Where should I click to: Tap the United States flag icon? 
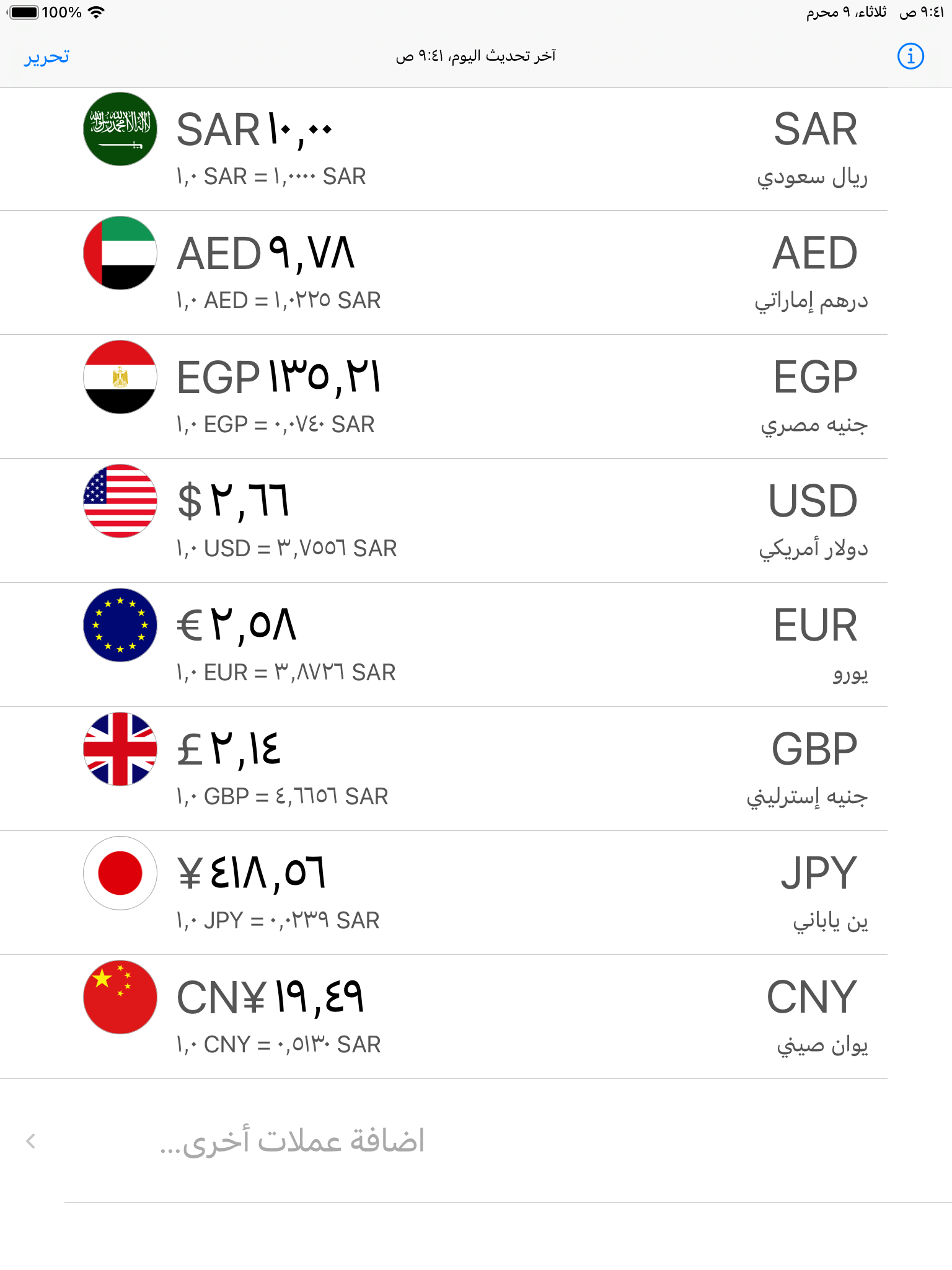point(120,501)
